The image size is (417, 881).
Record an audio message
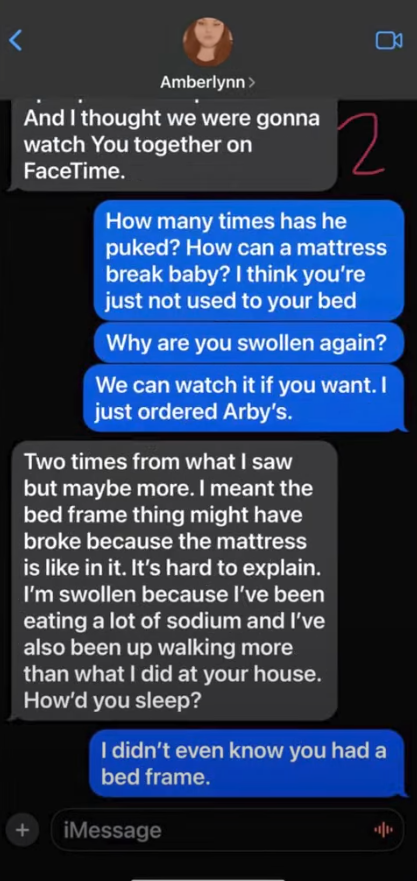click(383, 830)
